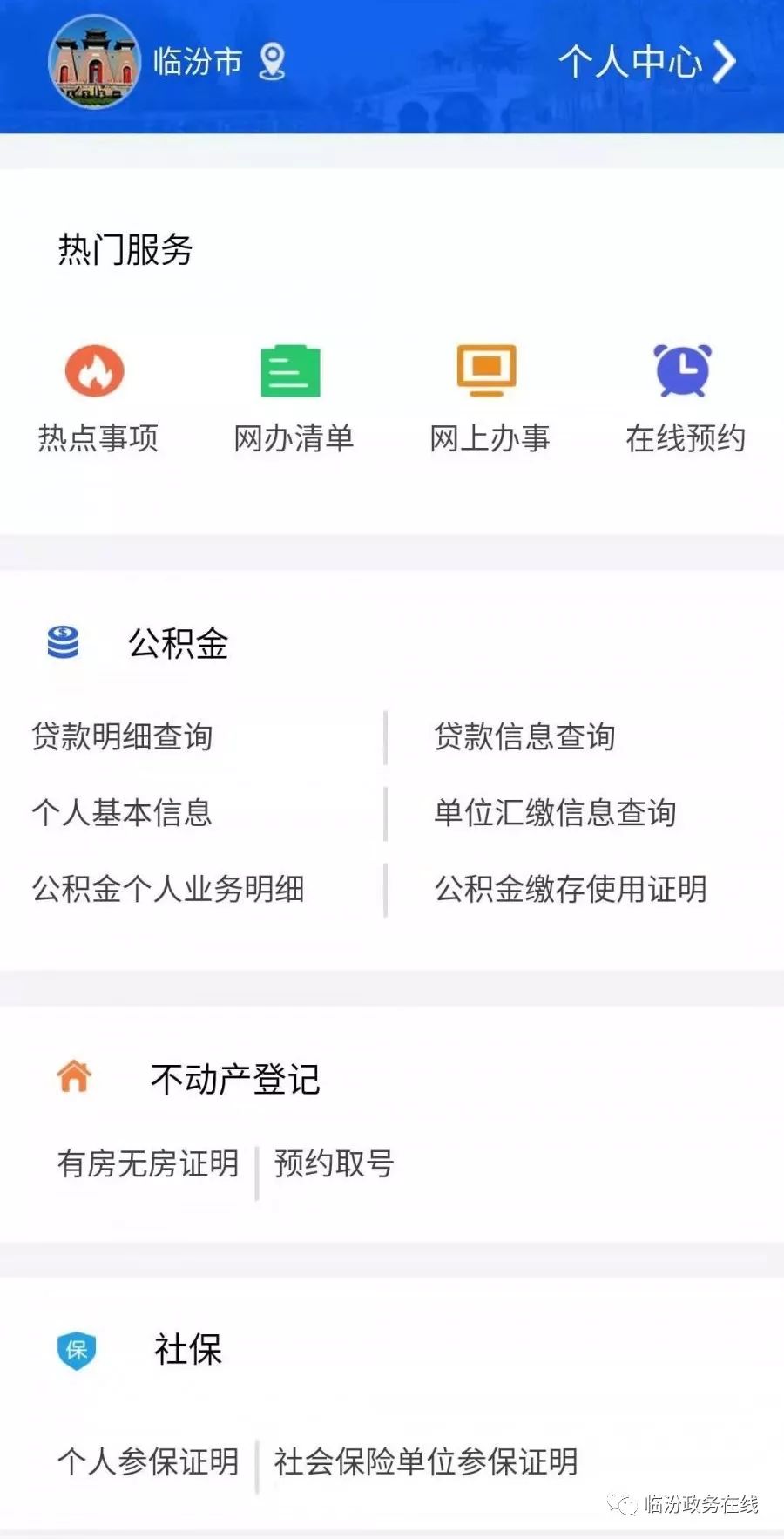Open 贷款明细查询
Viewport: 784px width, 1539px height.
(x=122, y=736)
